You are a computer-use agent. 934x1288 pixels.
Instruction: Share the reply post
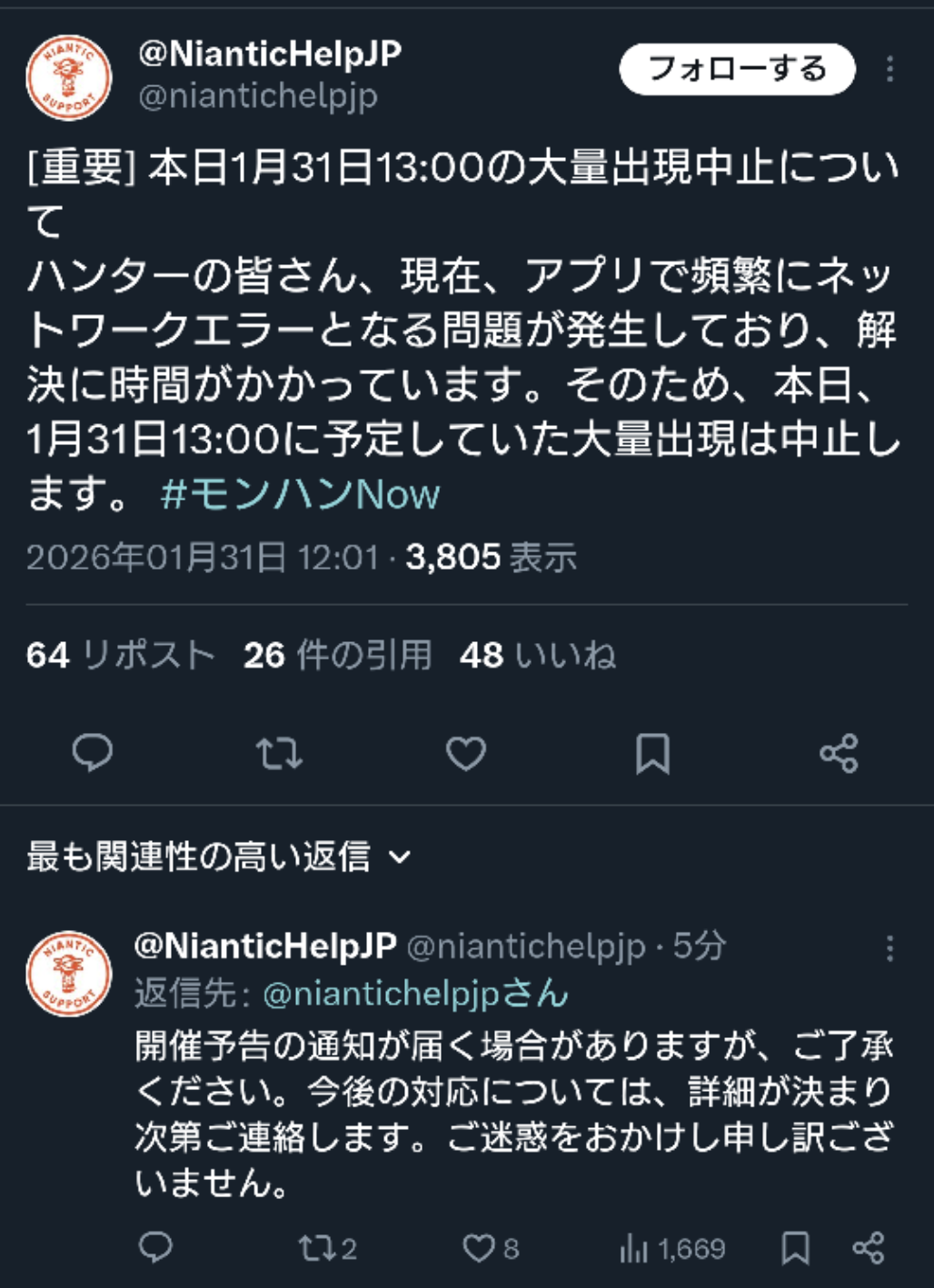[x=868, y=1248]
